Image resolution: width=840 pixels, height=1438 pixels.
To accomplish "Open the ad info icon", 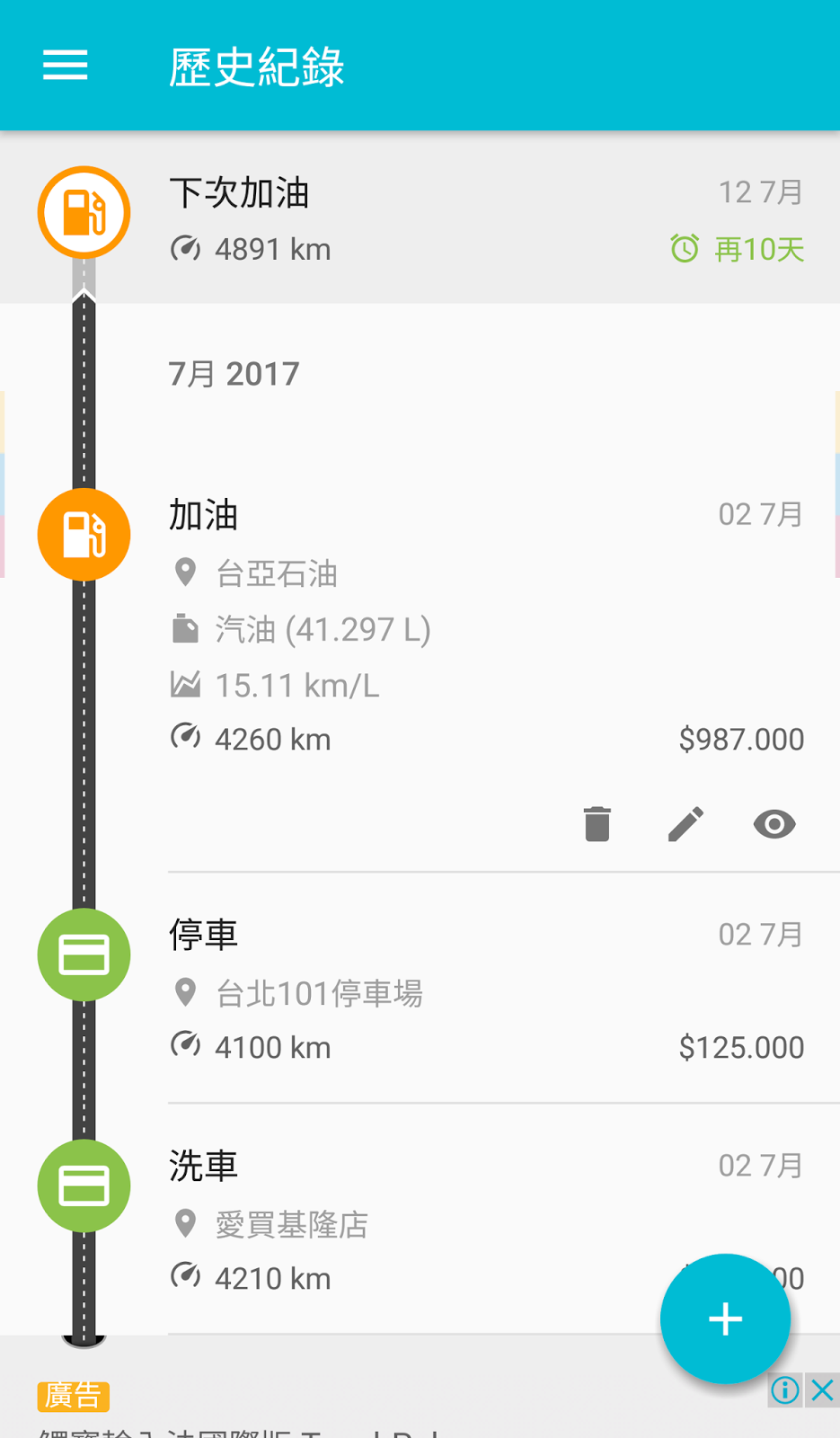I will click(785, 1390).
